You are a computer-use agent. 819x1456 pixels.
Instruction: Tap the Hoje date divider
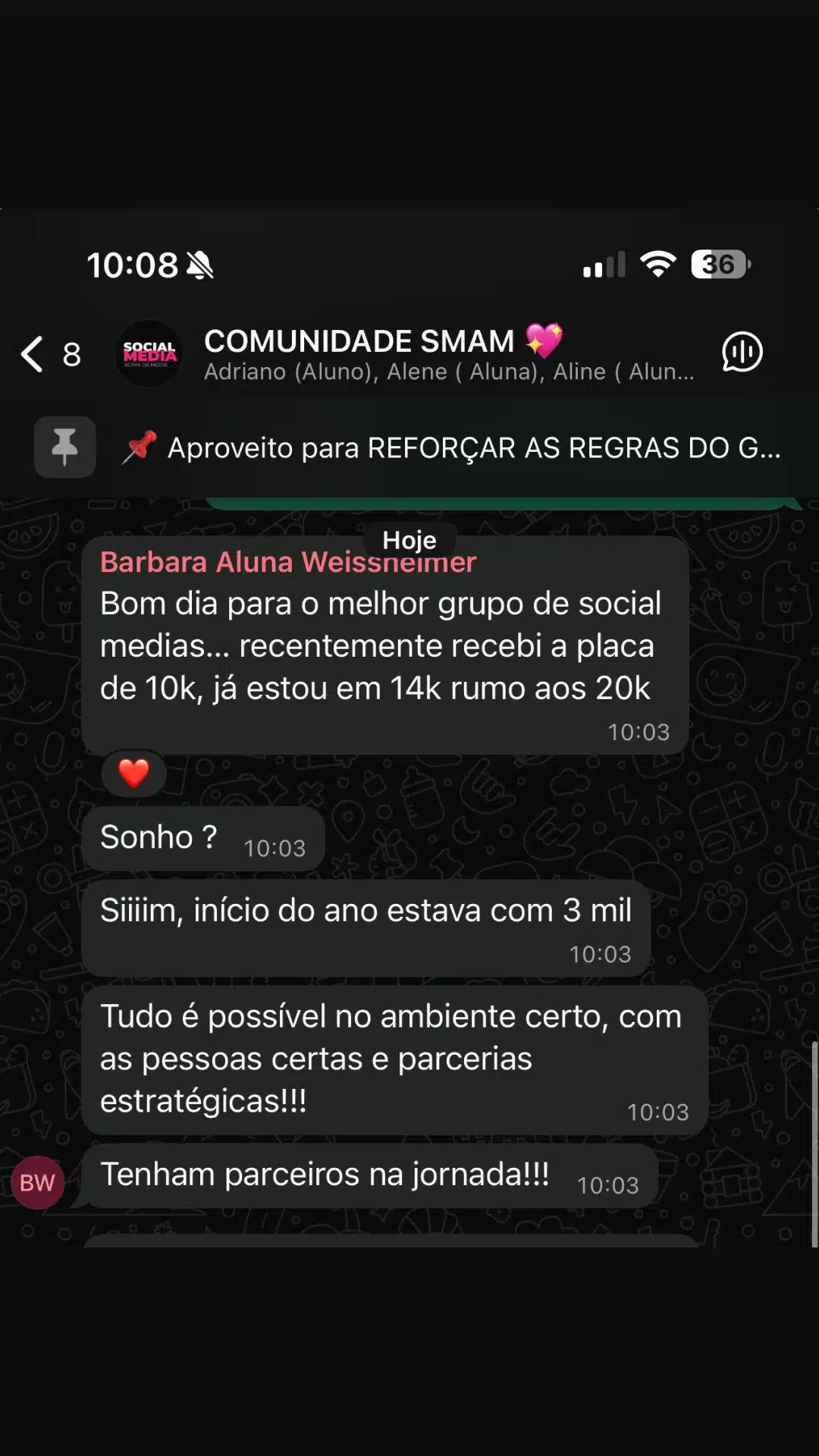click(x=409, y=540)
